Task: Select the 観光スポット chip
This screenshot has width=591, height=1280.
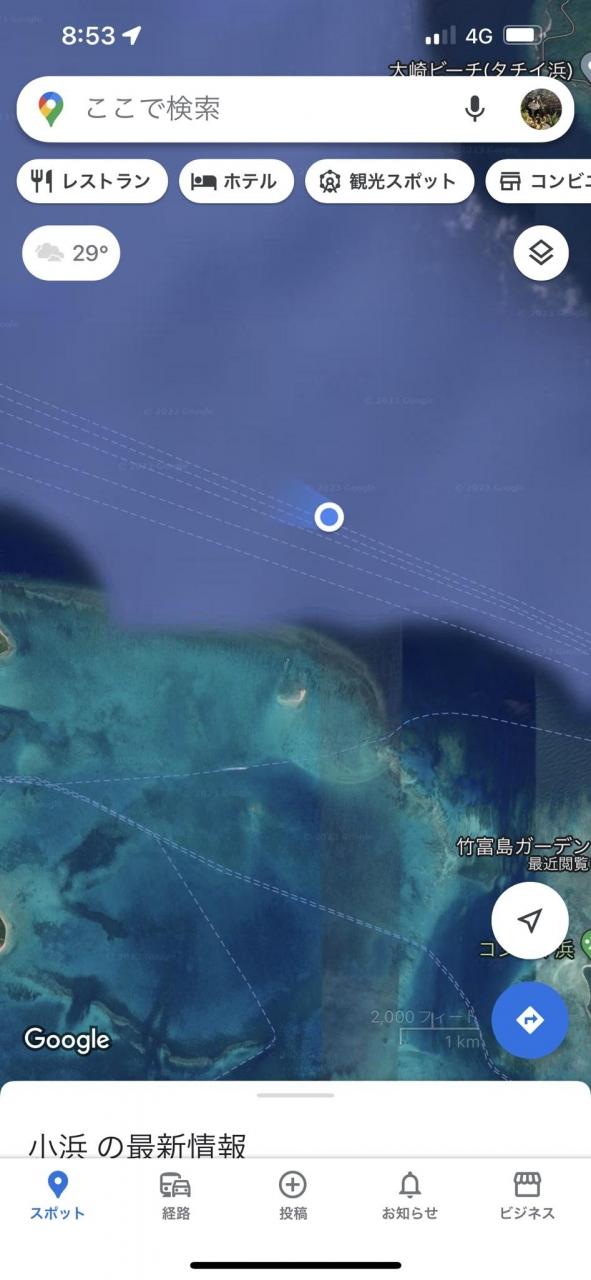Action: click(x=389, y=181)
